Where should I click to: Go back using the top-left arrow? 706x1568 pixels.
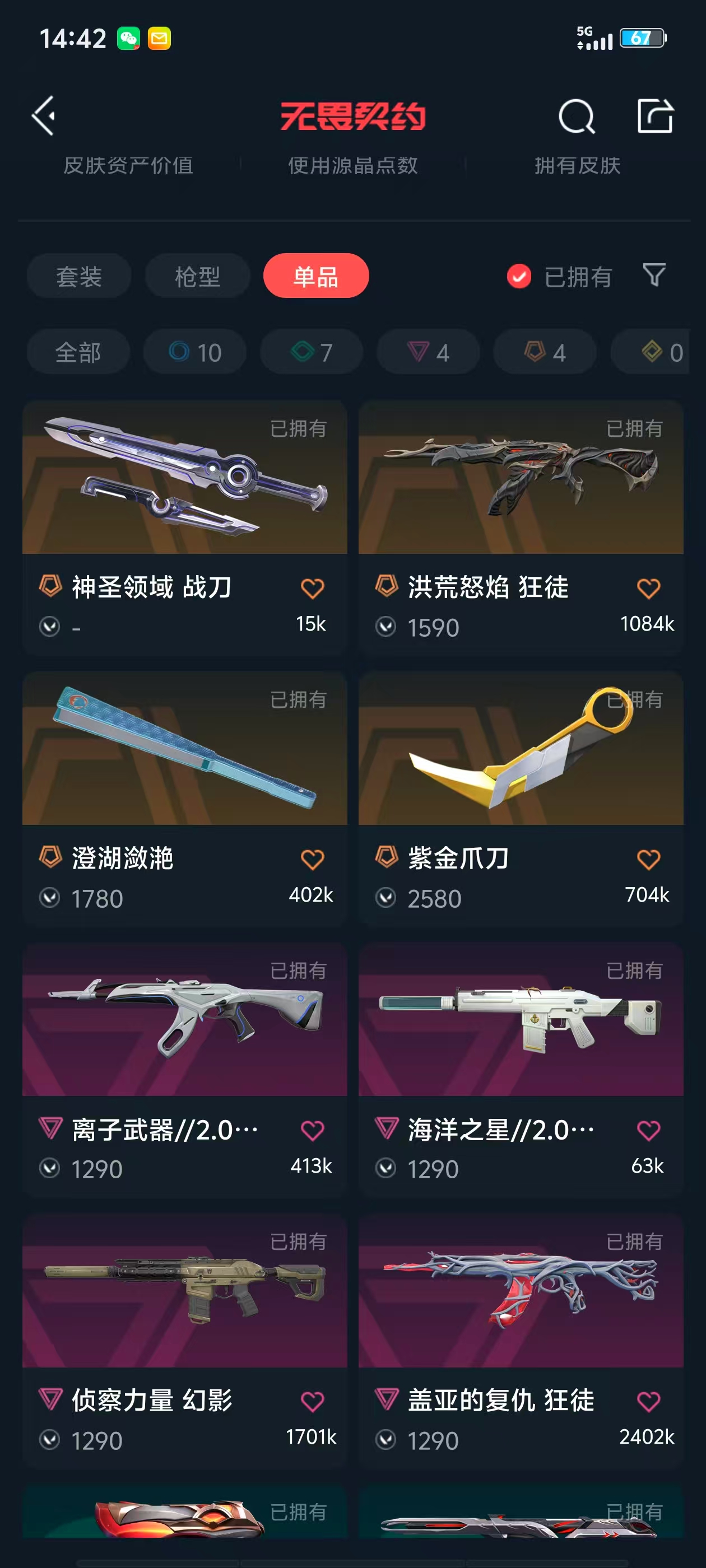coord(44,116)
